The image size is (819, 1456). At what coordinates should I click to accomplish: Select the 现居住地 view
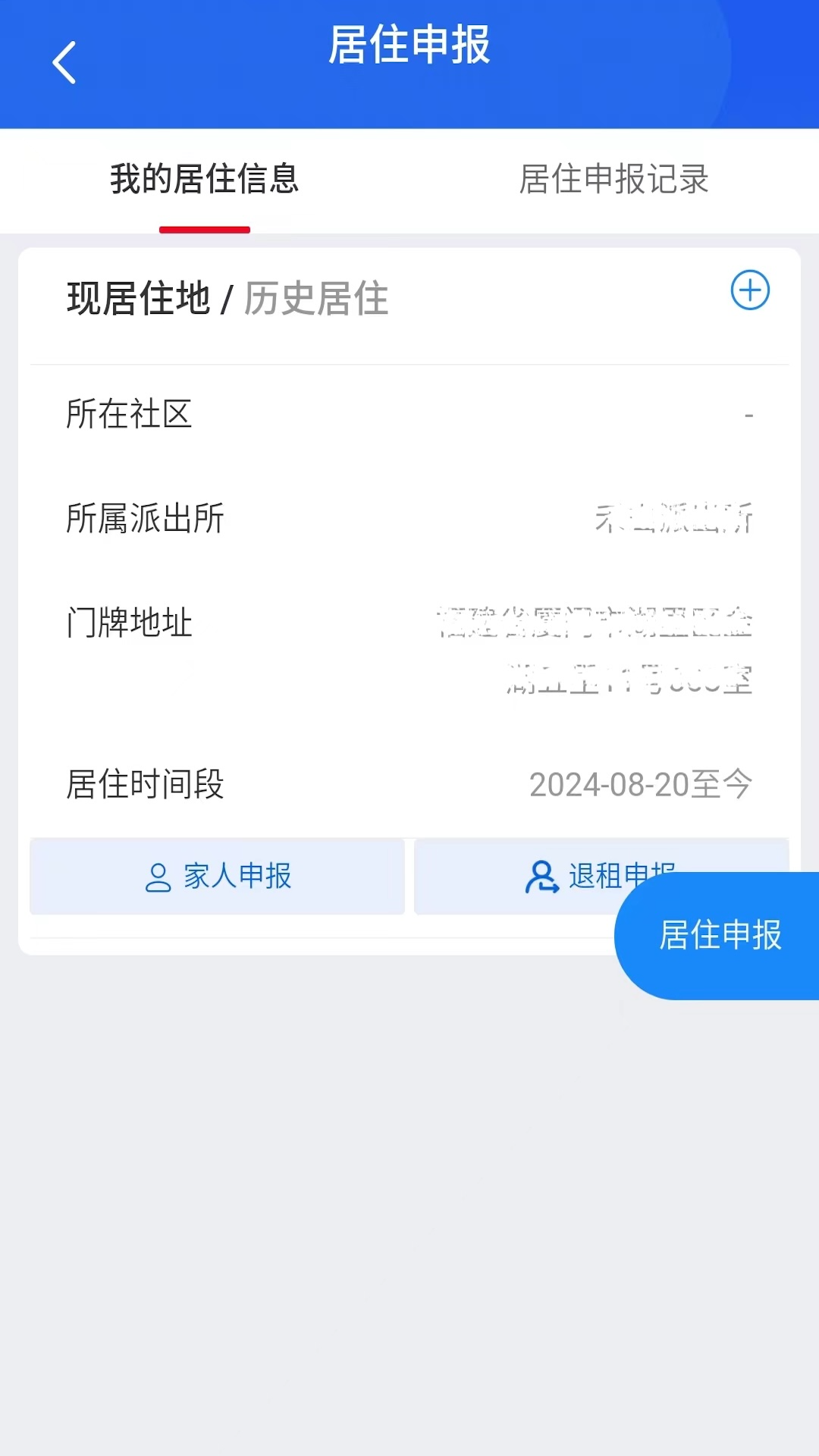coord(139,299)
